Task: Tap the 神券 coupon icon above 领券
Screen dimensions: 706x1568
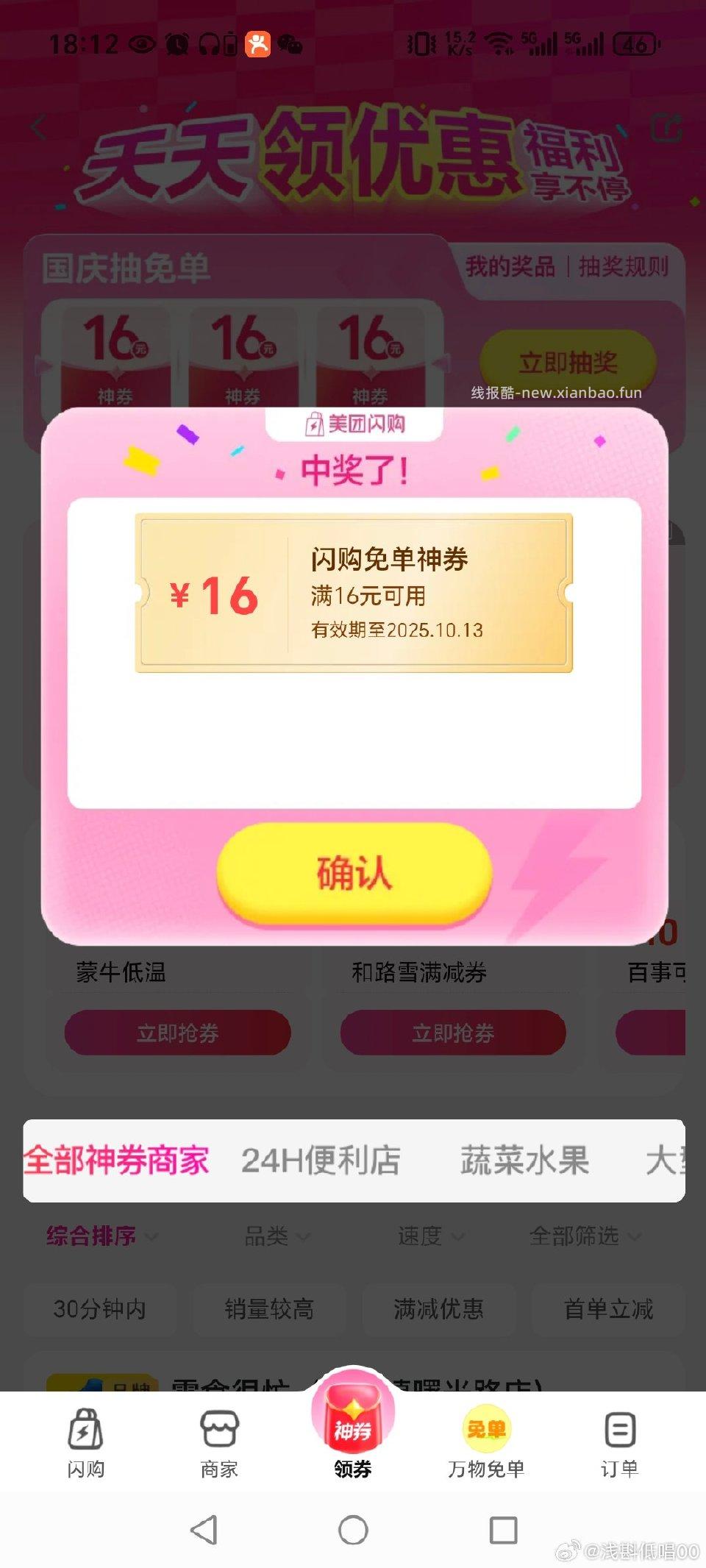Action: [x=354, y=1419]
